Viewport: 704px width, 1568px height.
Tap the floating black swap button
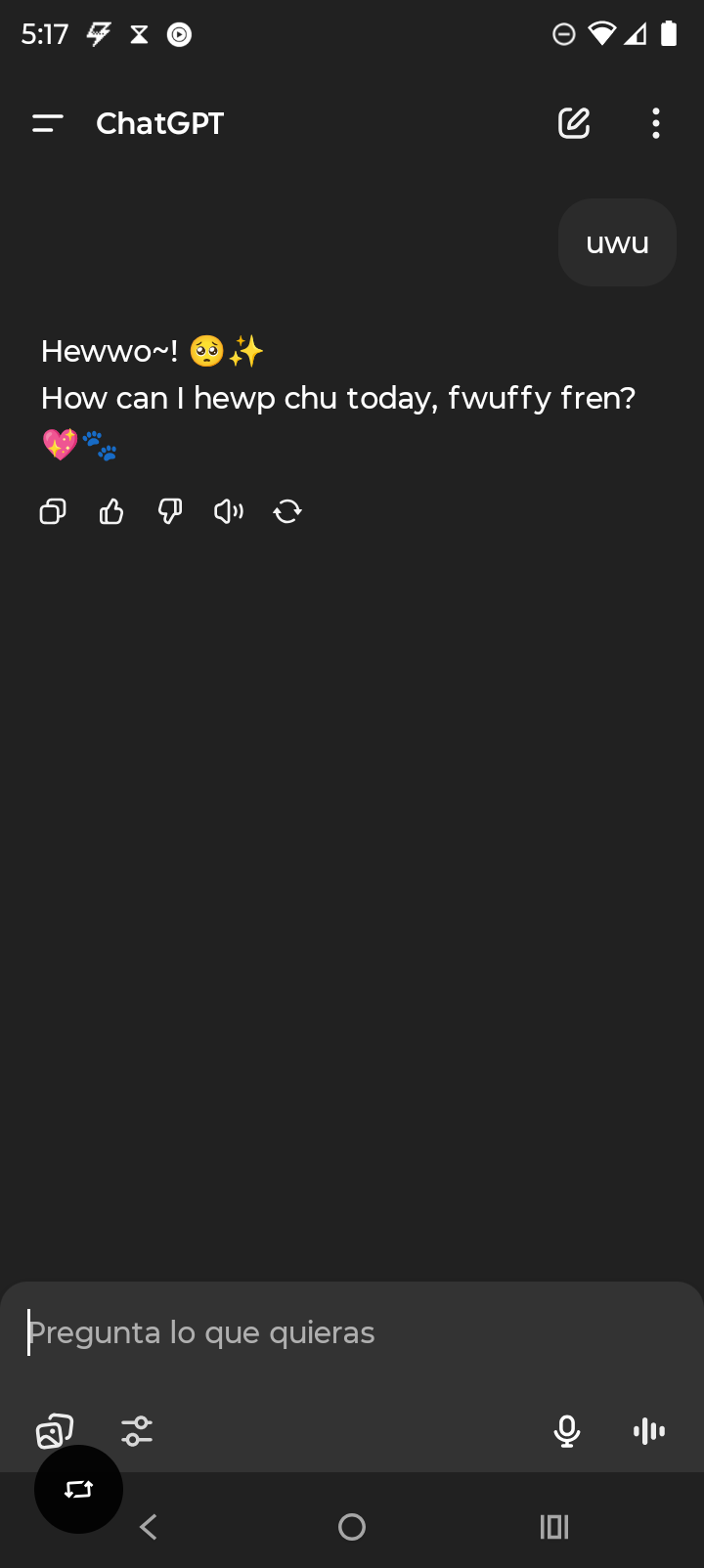(x=78, y=1489)
